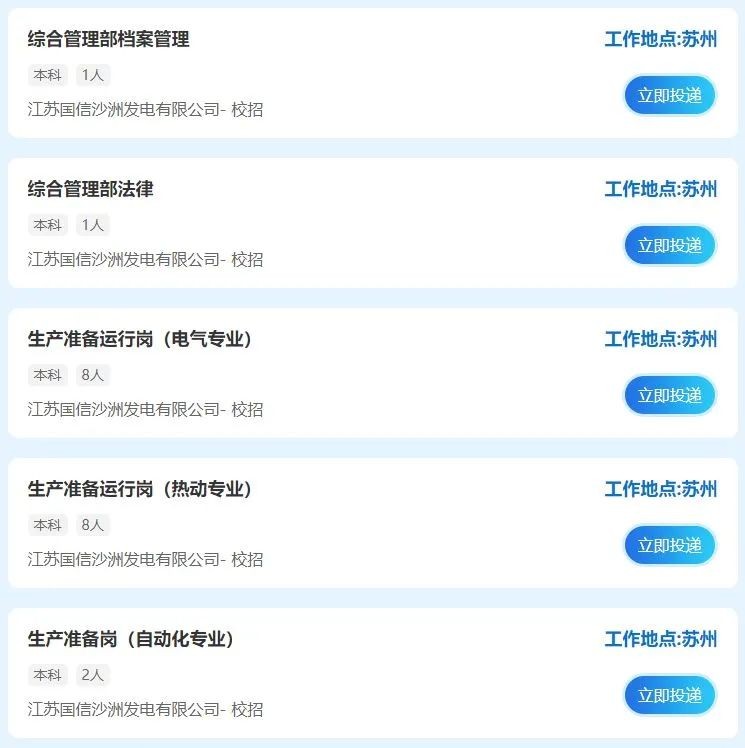Tap 立即投递 for 生产准备岗（自动化专业）
The image size is (745, 748).
(x=670, y=695)
